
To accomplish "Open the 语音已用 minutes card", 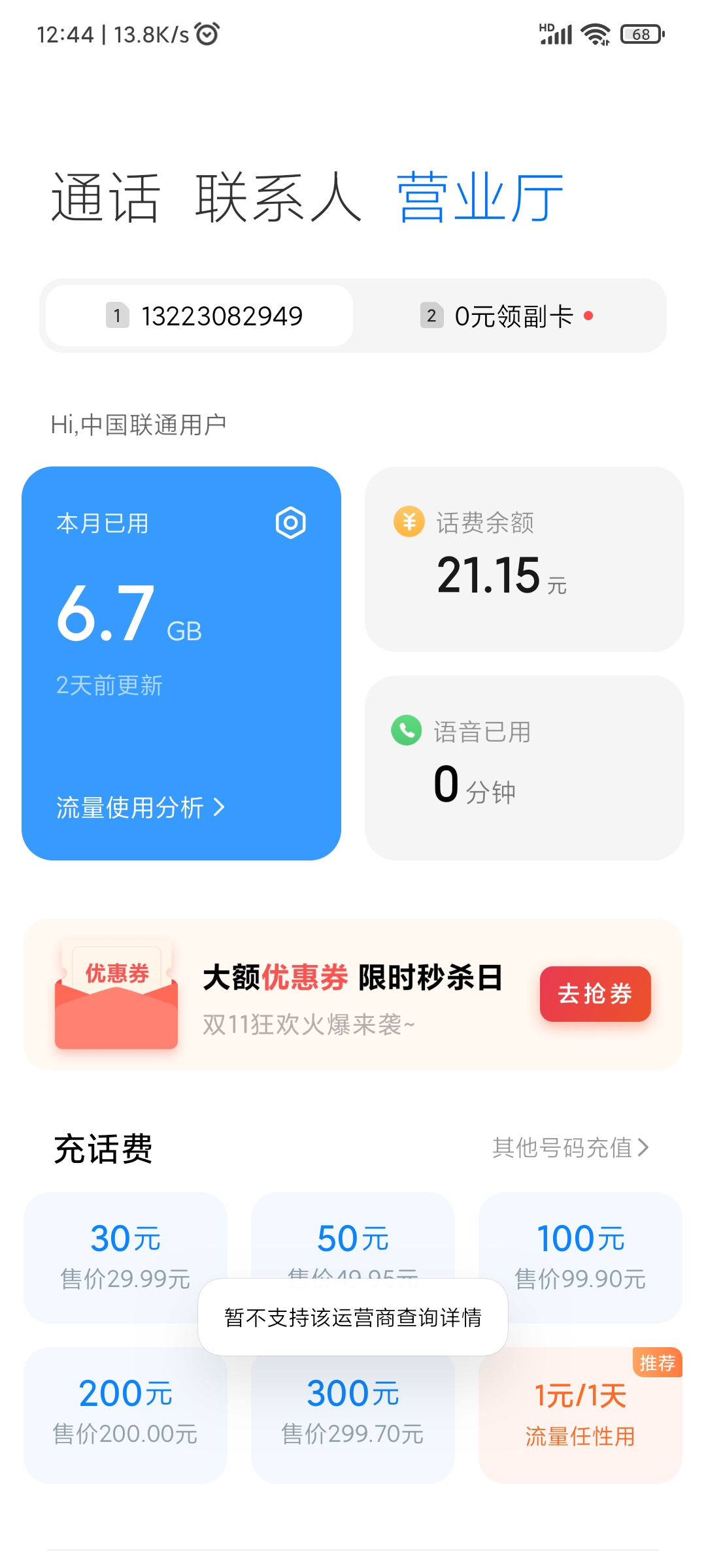I will pyautogui.click(x=524, y=768).
